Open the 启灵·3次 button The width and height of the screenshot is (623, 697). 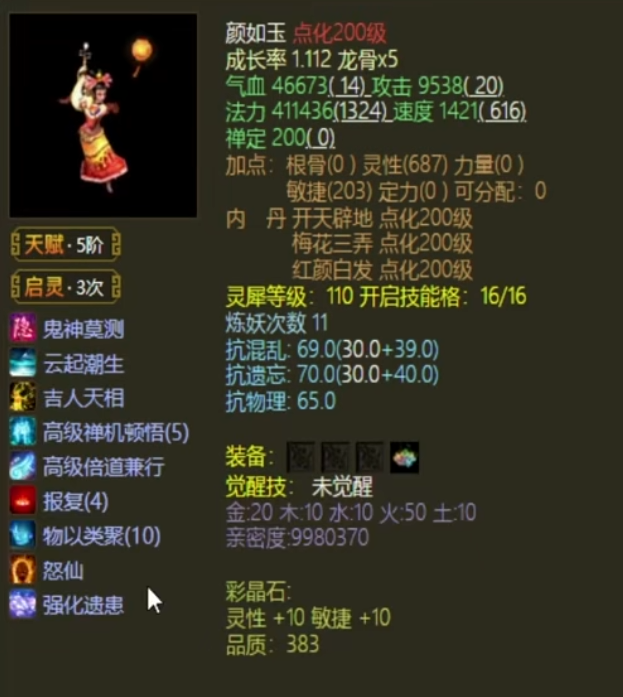tap(65, 288)
